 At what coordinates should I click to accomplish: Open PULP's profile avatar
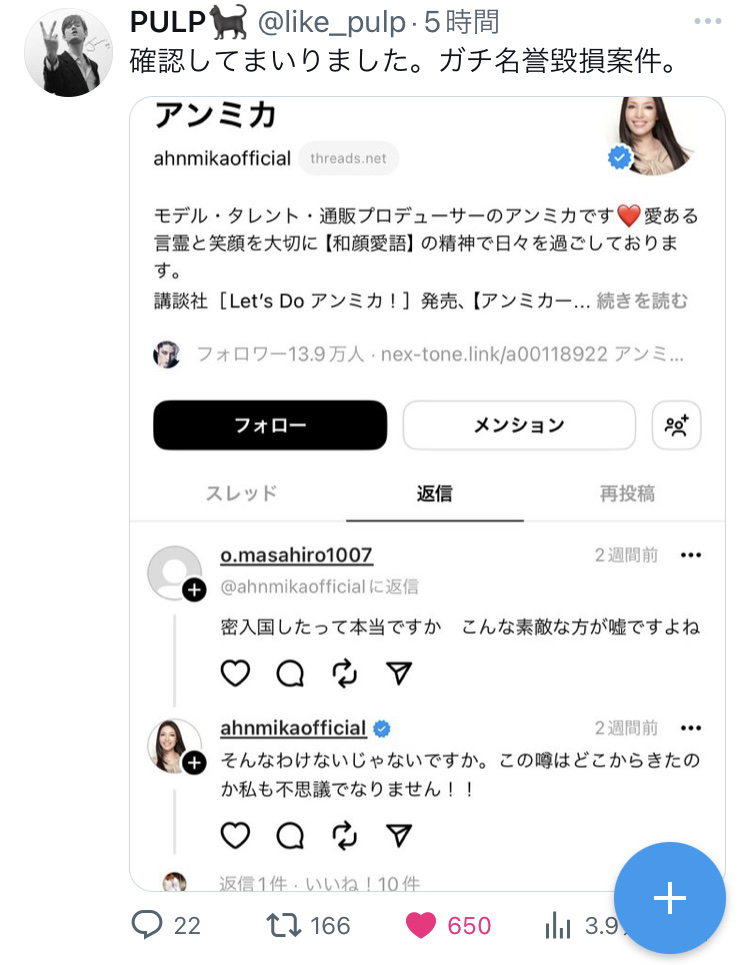point(68,52)
